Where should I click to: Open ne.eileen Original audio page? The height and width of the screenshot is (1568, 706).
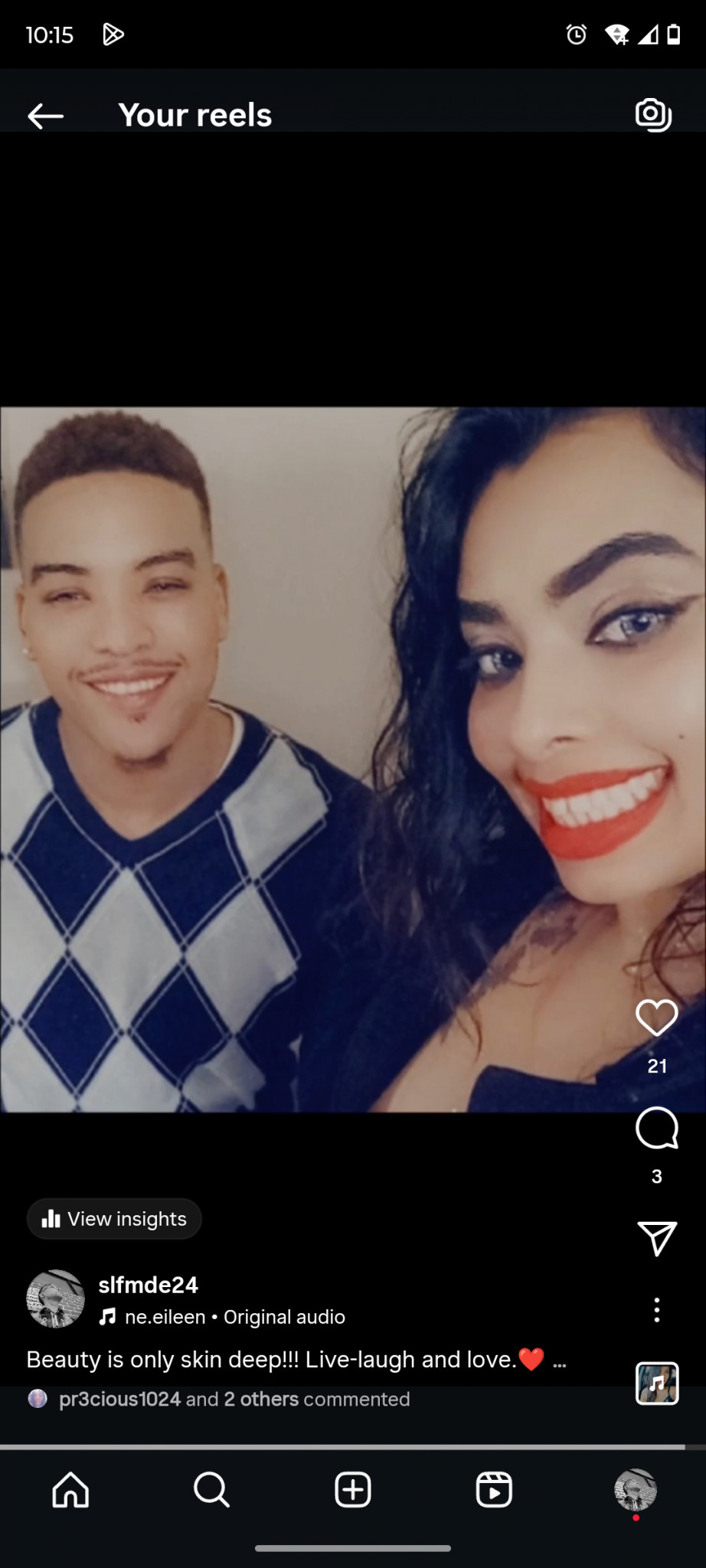pos(234,1317)
